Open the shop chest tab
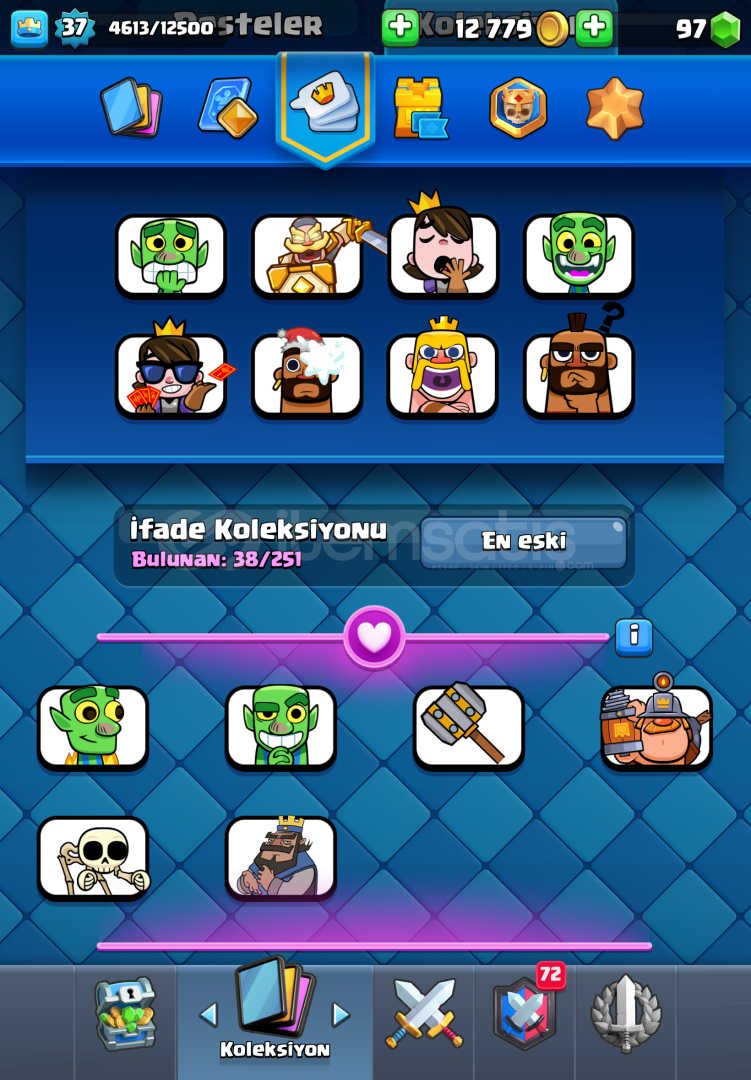Image resolution: width=751 pixels, height=1080 pixels. pyautogui.click(x=125, y=1014)
